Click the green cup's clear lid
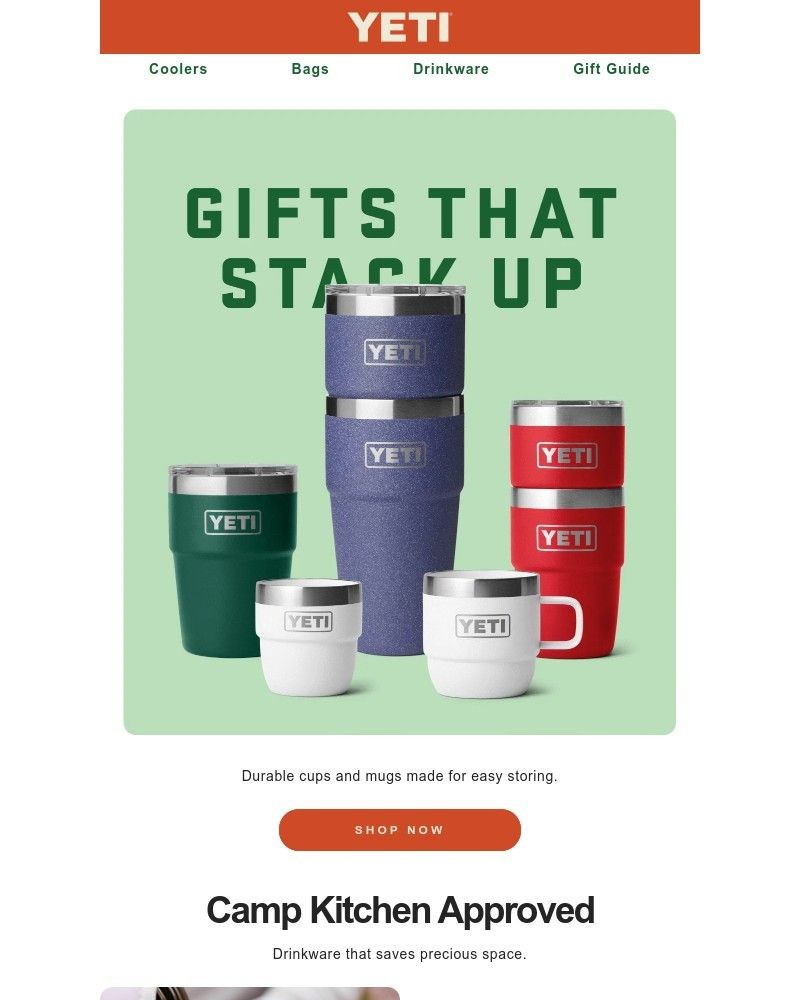Viewport: 800px width, 1000px height. point(228,470)
